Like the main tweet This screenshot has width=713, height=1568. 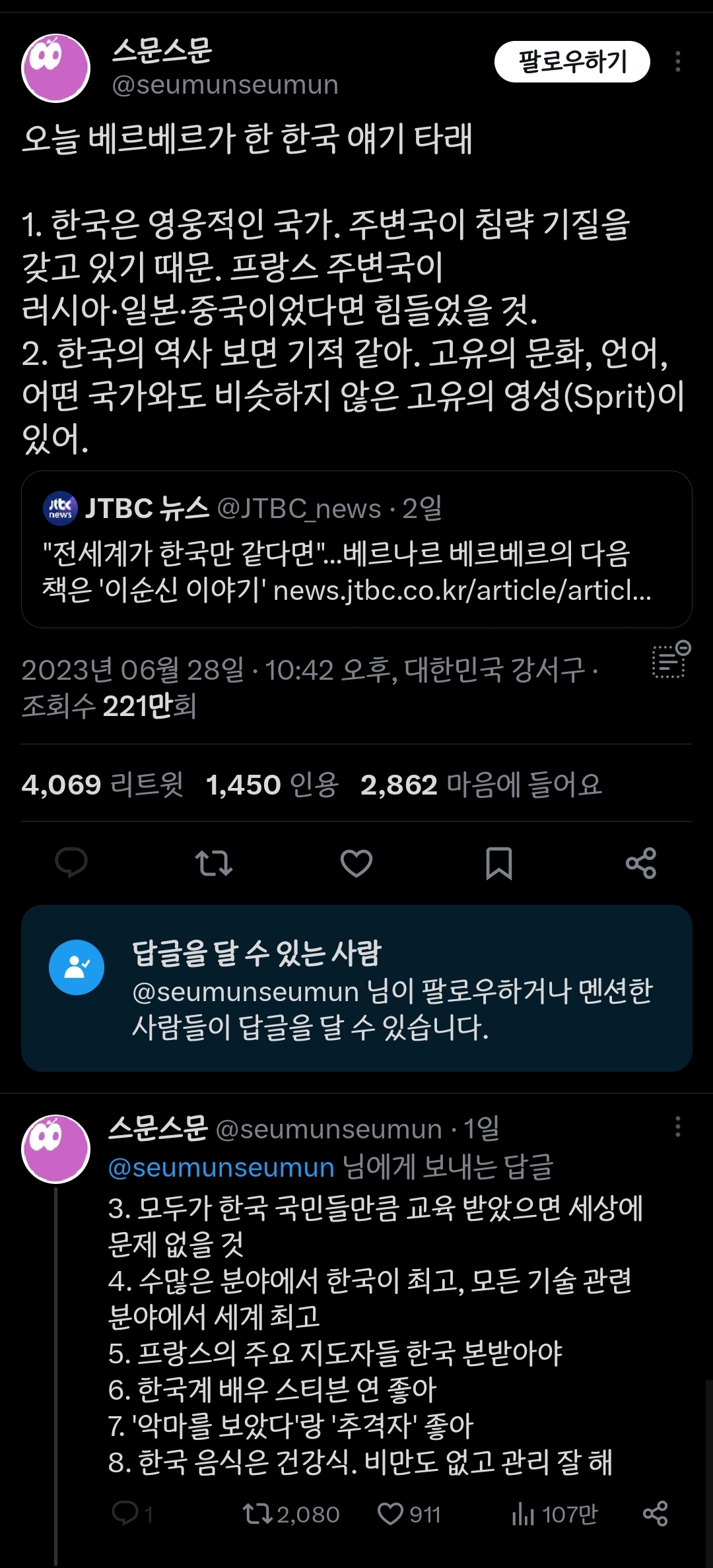356,863
